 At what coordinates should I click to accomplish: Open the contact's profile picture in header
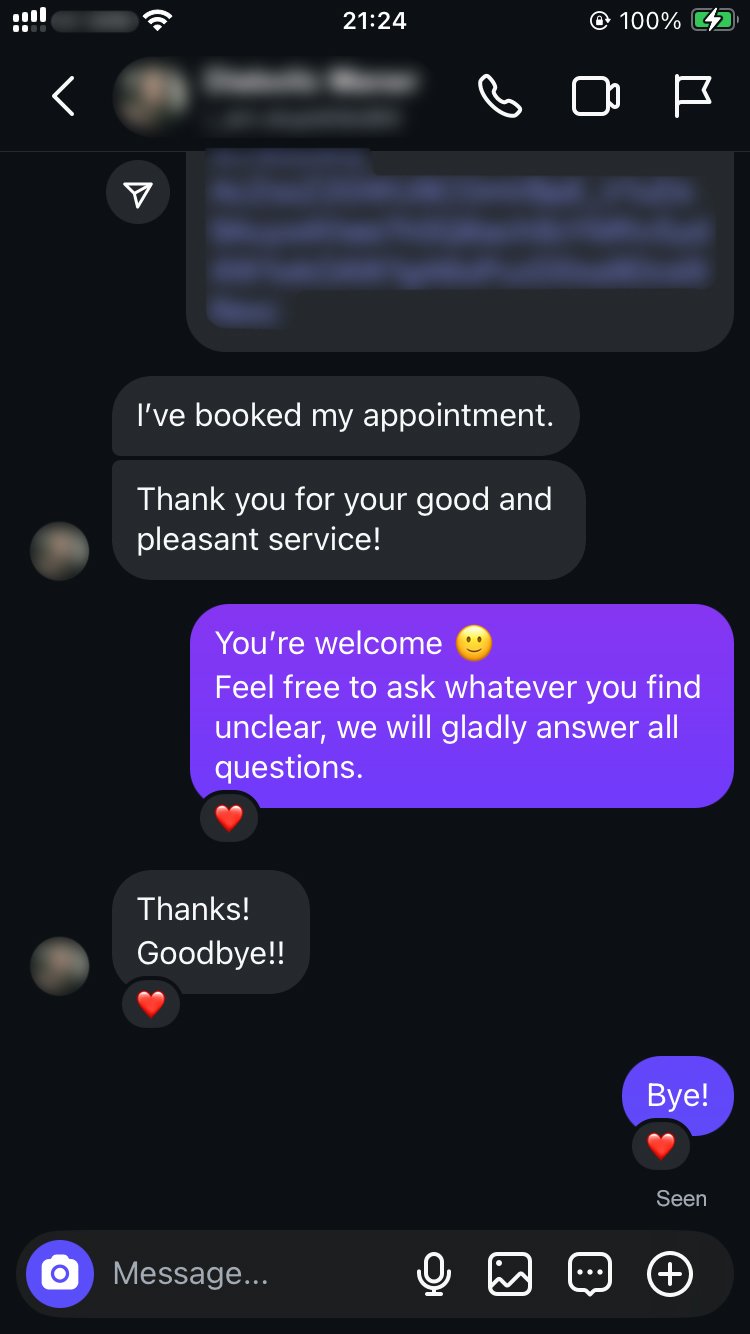coord(151,97)
